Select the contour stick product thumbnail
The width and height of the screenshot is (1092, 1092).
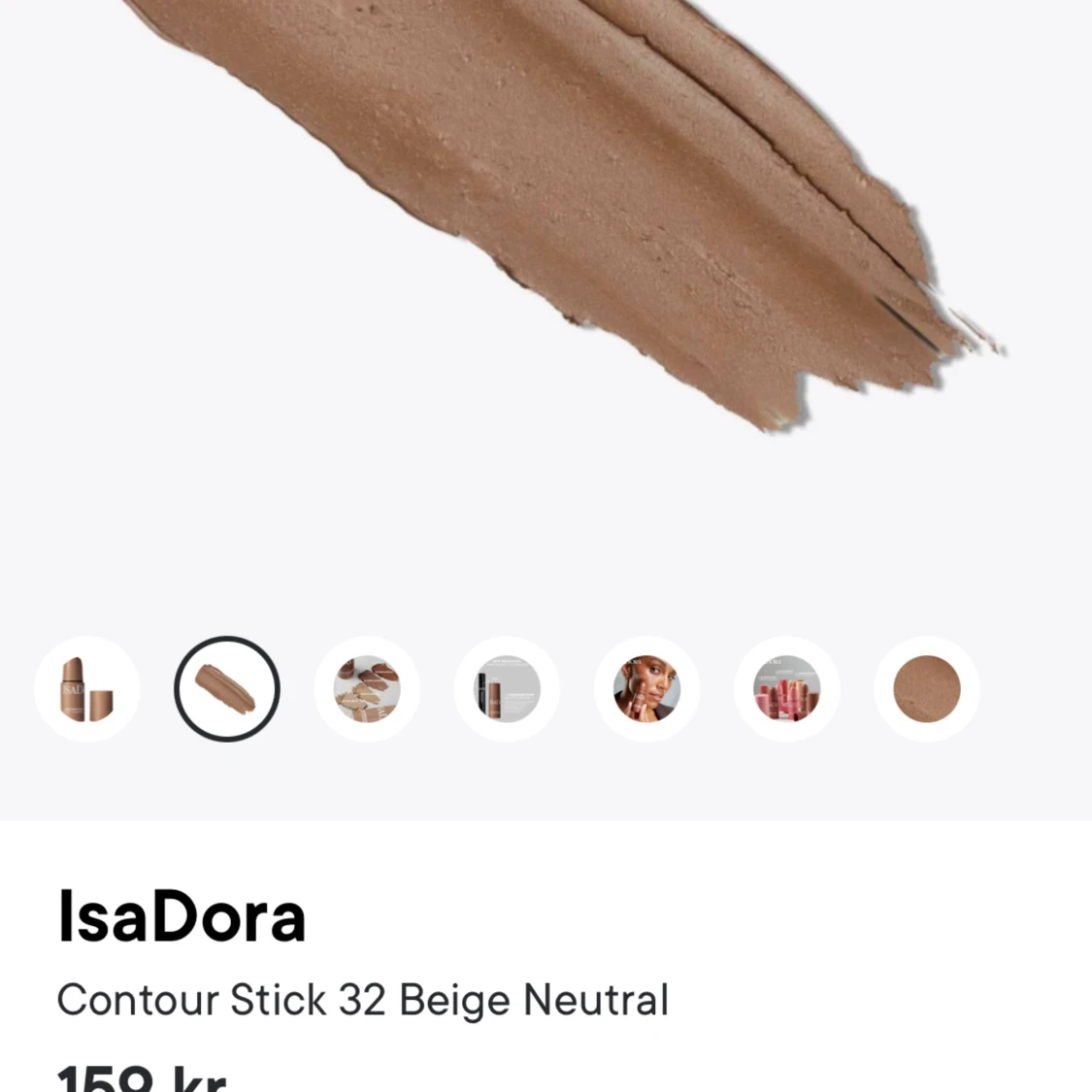click(x=87, y=689)
